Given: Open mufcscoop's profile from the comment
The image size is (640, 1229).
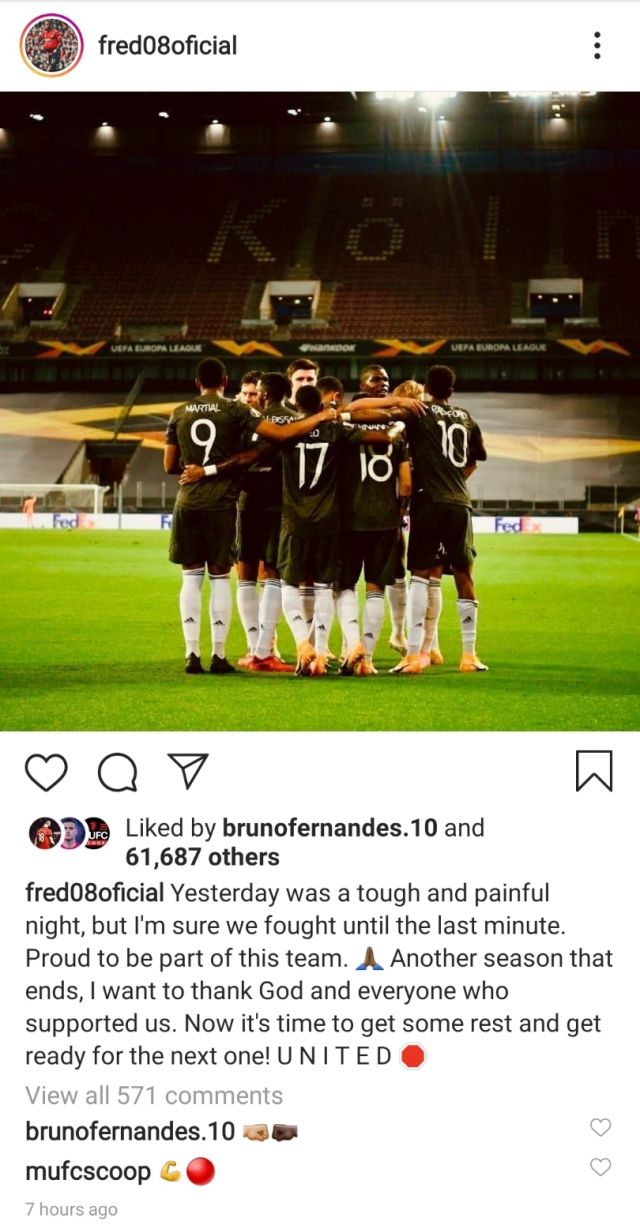Looking at the screenshot, I should (88, 1171).
